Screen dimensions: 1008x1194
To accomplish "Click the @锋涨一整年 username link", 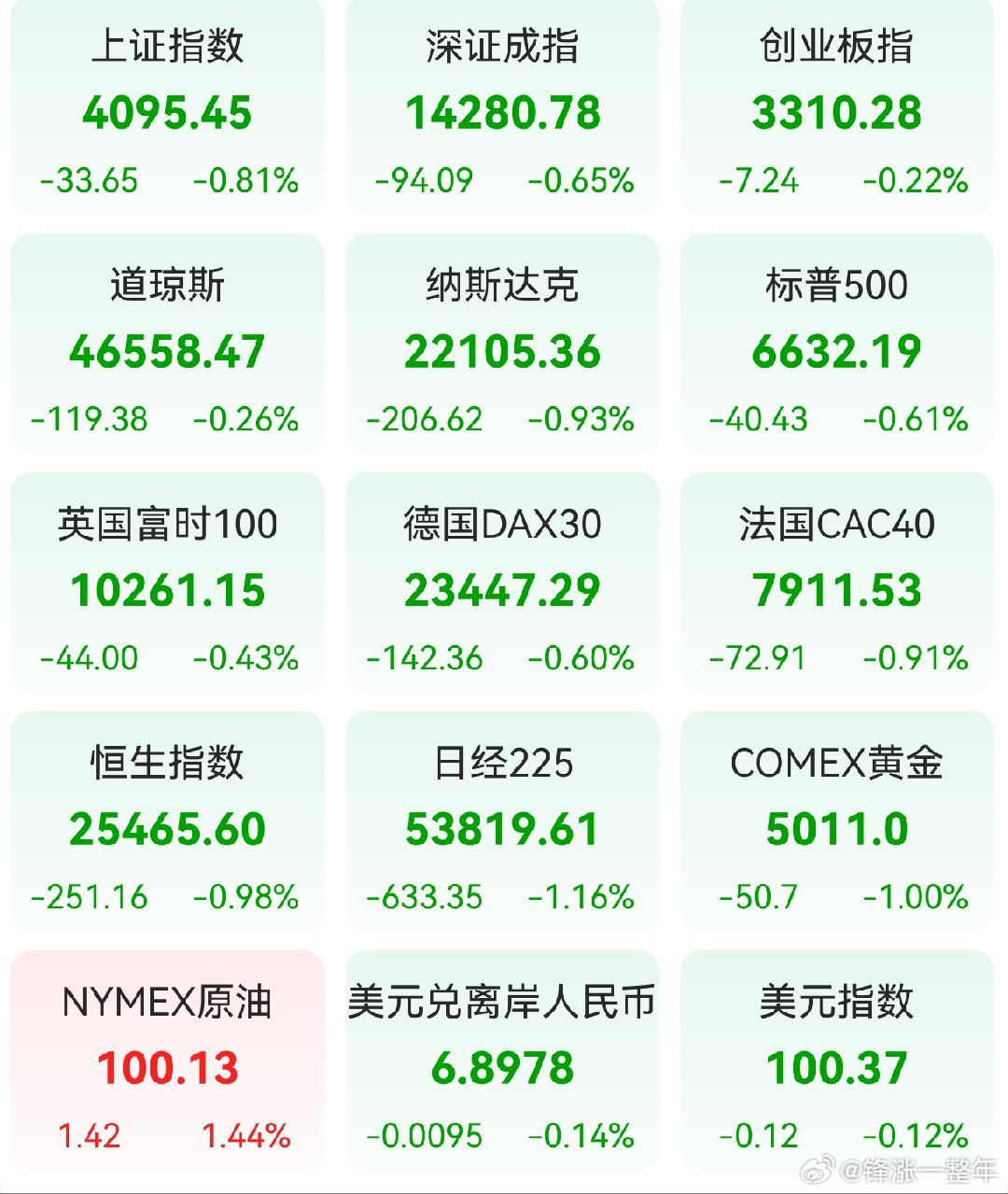I will (x=919, y=1167).
